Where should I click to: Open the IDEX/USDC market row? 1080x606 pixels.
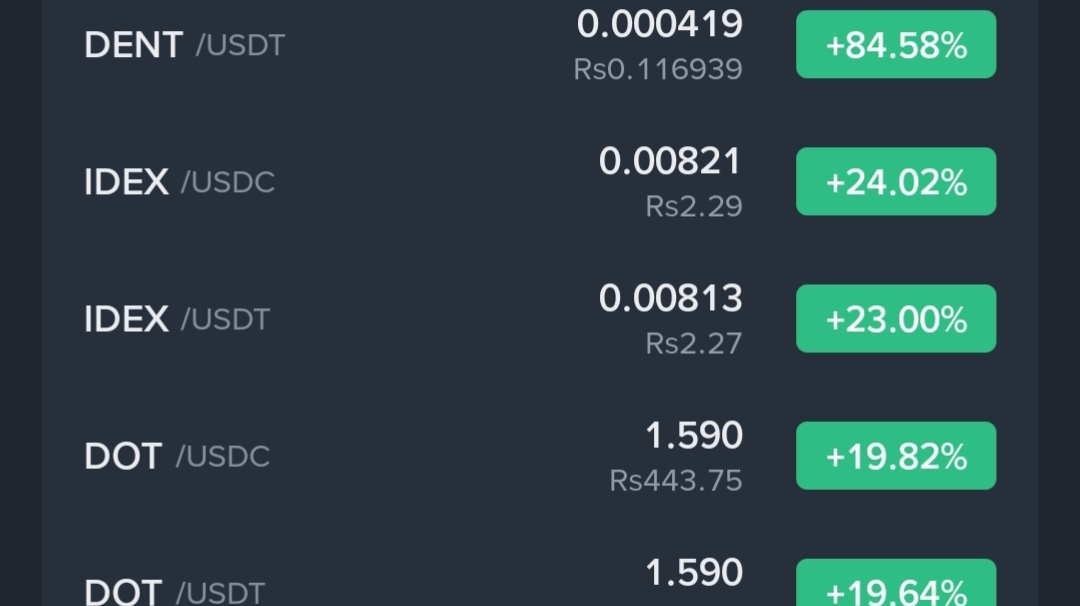pyautogui.click(x=180, y=182)
